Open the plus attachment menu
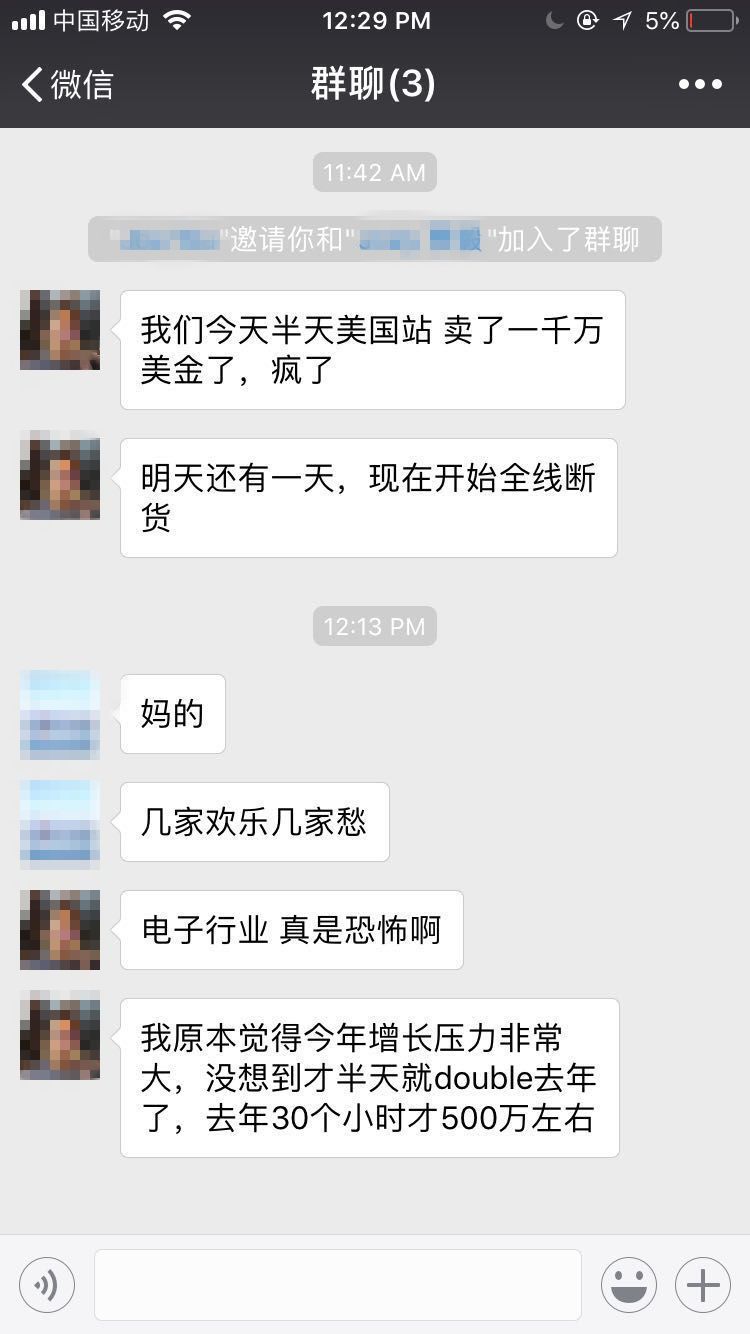This screenshot has height=1334, width=750. 703,1284
